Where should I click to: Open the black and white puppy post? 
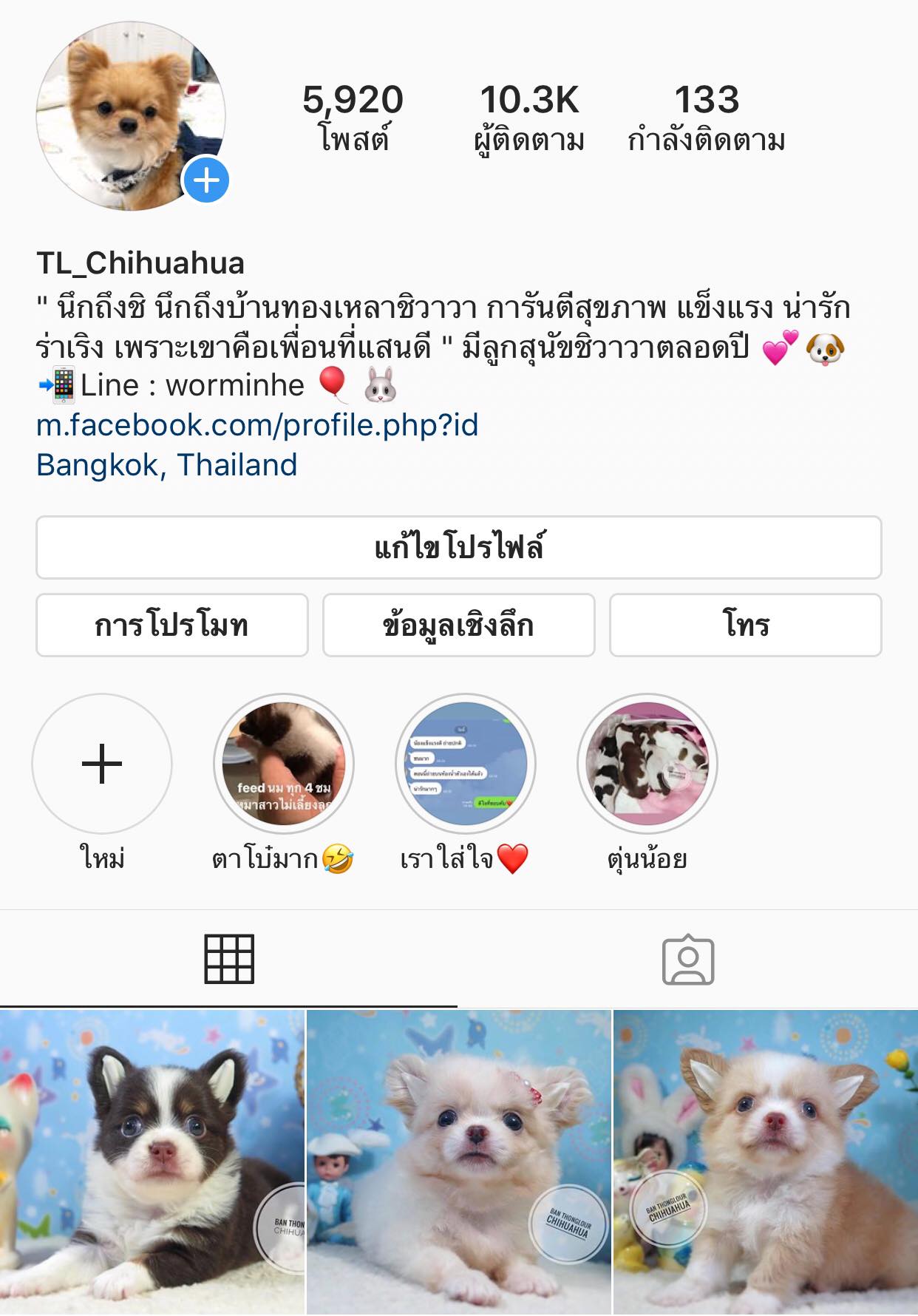[x=152, y=1162]
